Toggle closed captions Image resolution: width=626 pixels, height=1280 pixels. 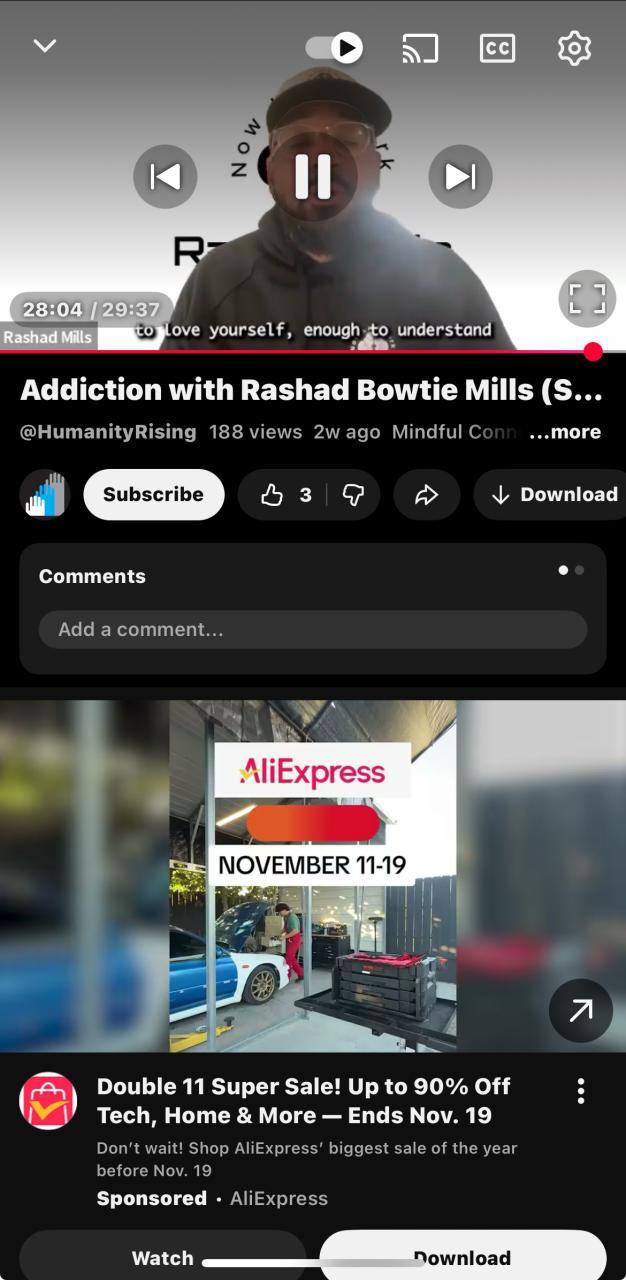tap(497, 48)
